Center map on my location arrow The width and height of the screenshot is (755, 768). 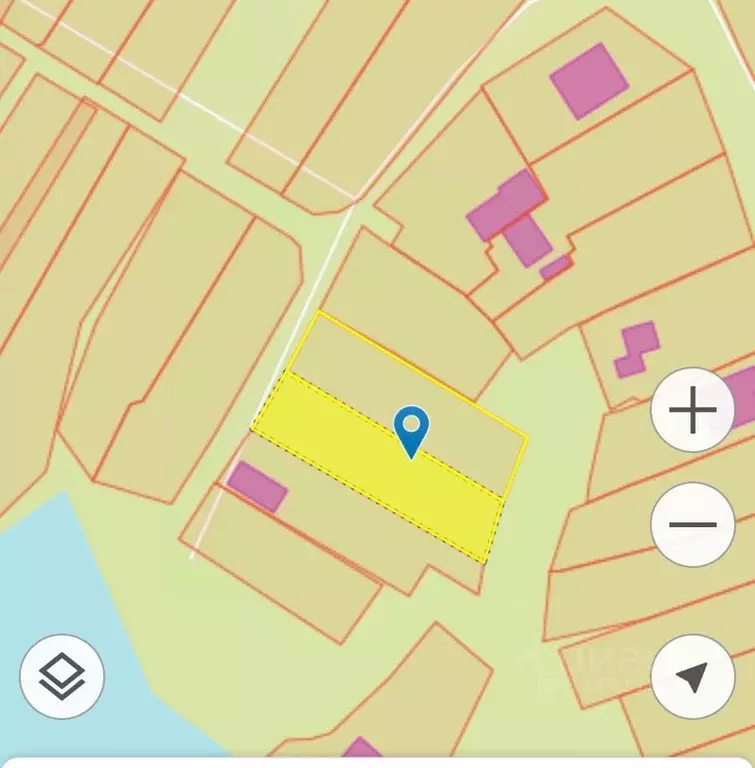pyautogui.click(x=692, y=677)
